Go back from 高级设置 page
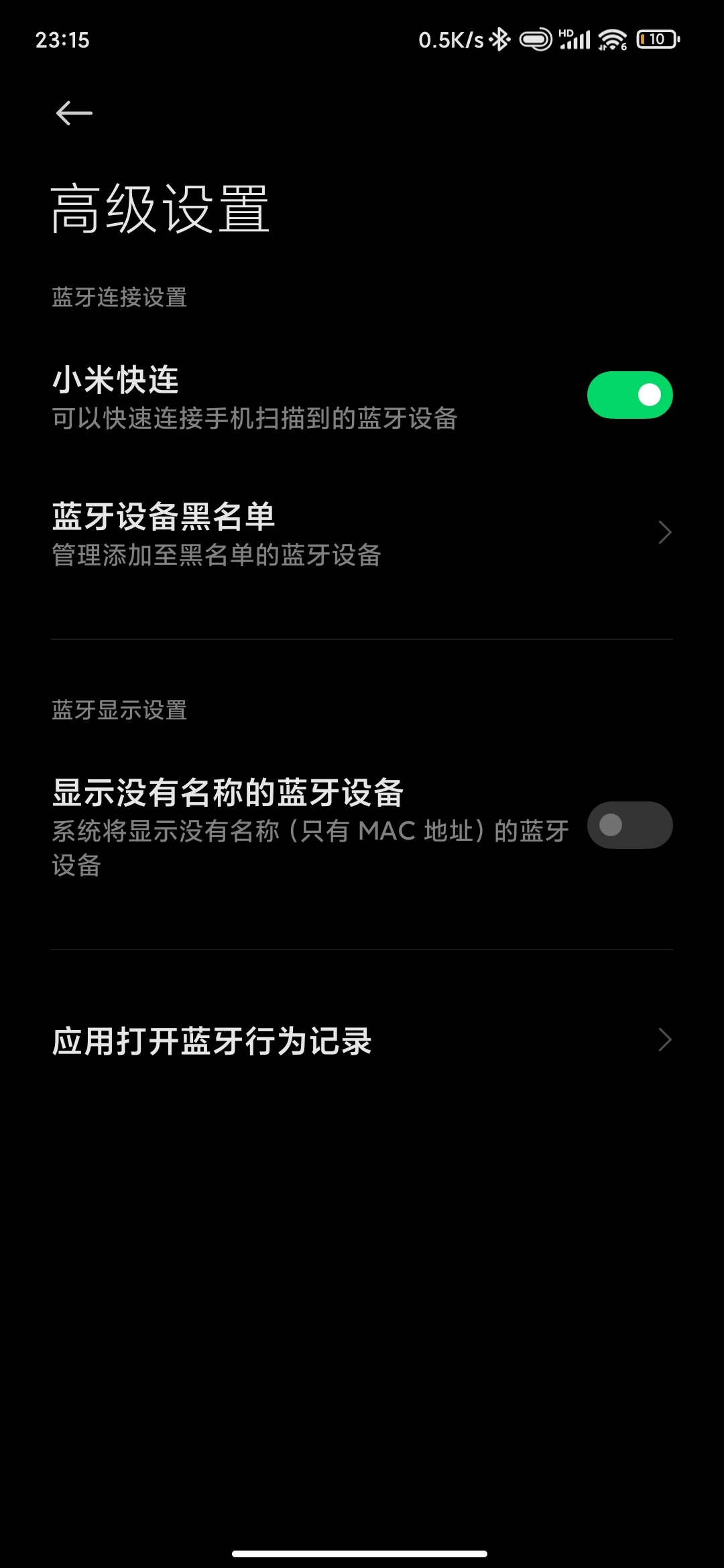The image size is (724, 1568). pos(74,113)
